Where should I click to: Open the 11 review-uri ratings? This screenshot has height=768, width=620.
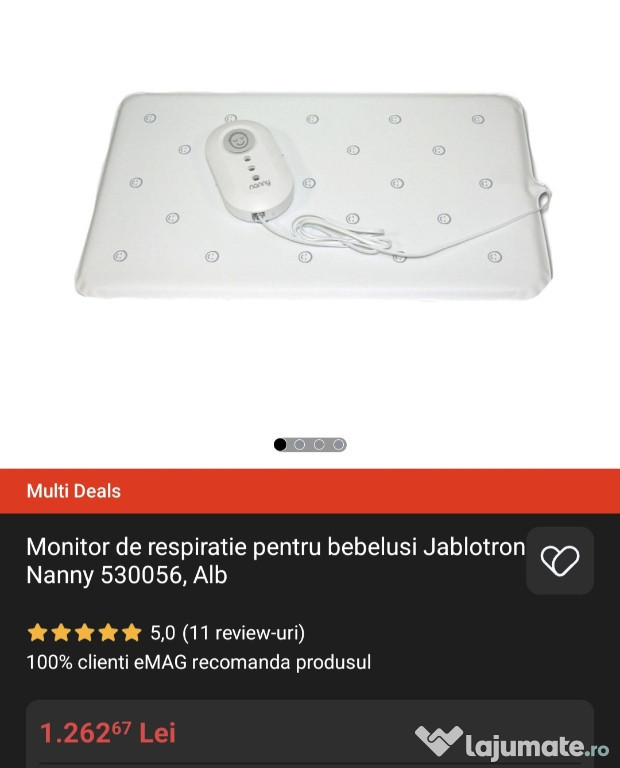pos(243,632)
